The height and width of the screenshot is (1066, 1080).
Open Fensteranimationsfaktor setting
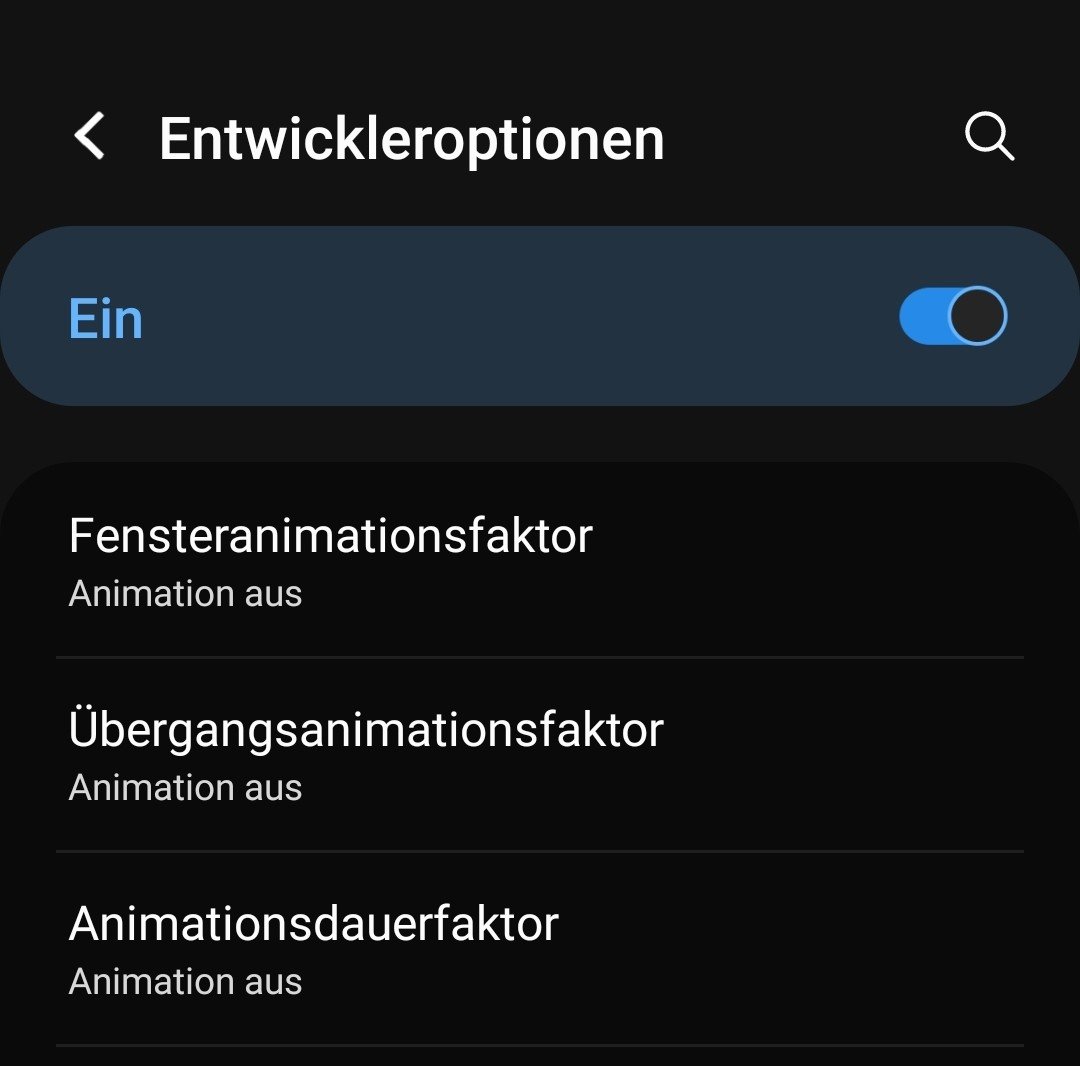pos(540,560)
